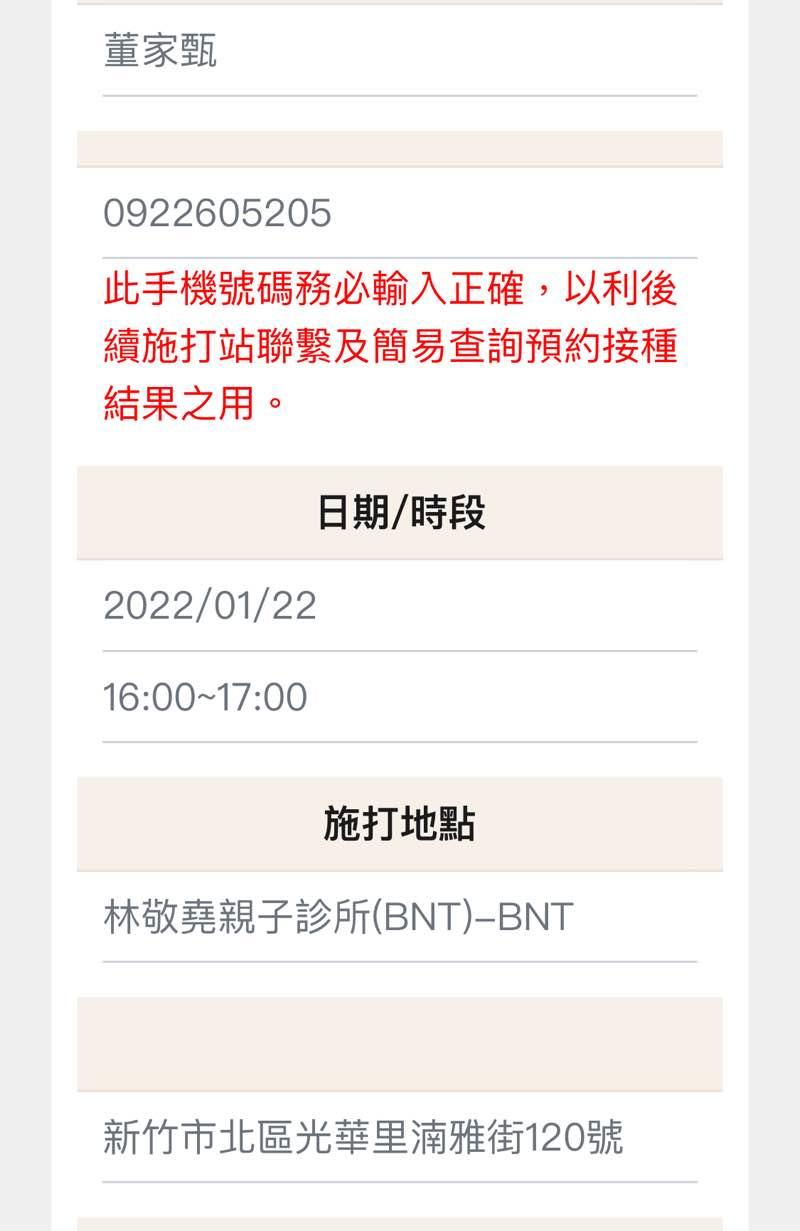The width and height of the screenshot is (800, 1231).
Task: Tap the clinic field 林敬堯親子診所(BNT)–BNT
Action: [x=399, y=917]
